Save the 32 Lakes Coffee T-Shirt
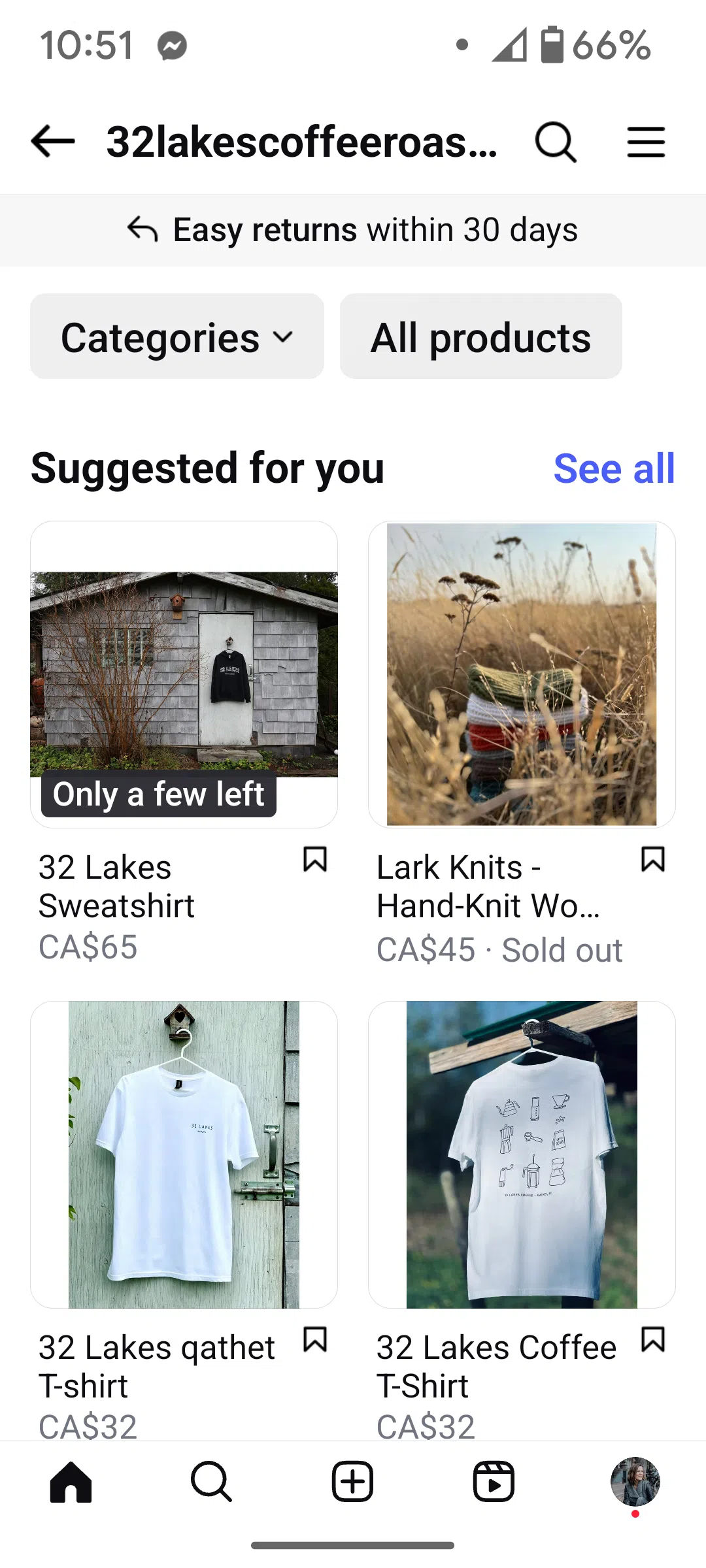Image resolution: width=706 pixels, height=1568 pixels. (x=652, y=1343)
